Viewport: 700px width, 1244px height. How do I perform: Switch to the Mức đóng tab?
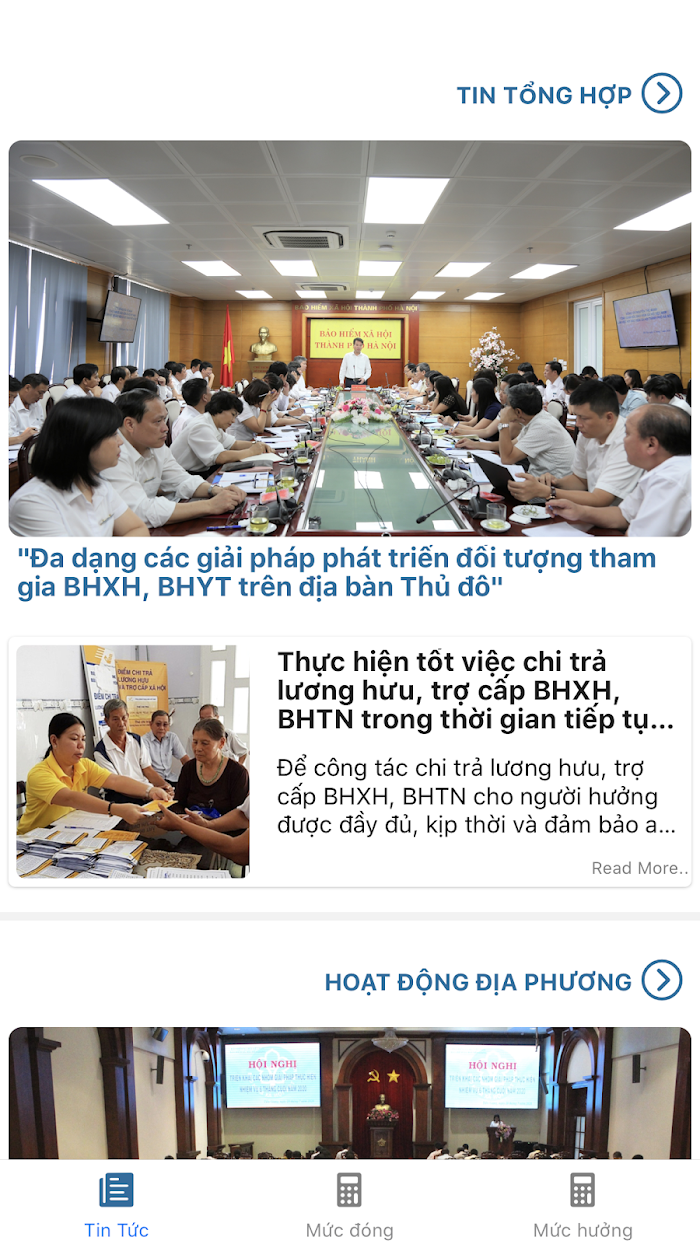point(349,1205)
